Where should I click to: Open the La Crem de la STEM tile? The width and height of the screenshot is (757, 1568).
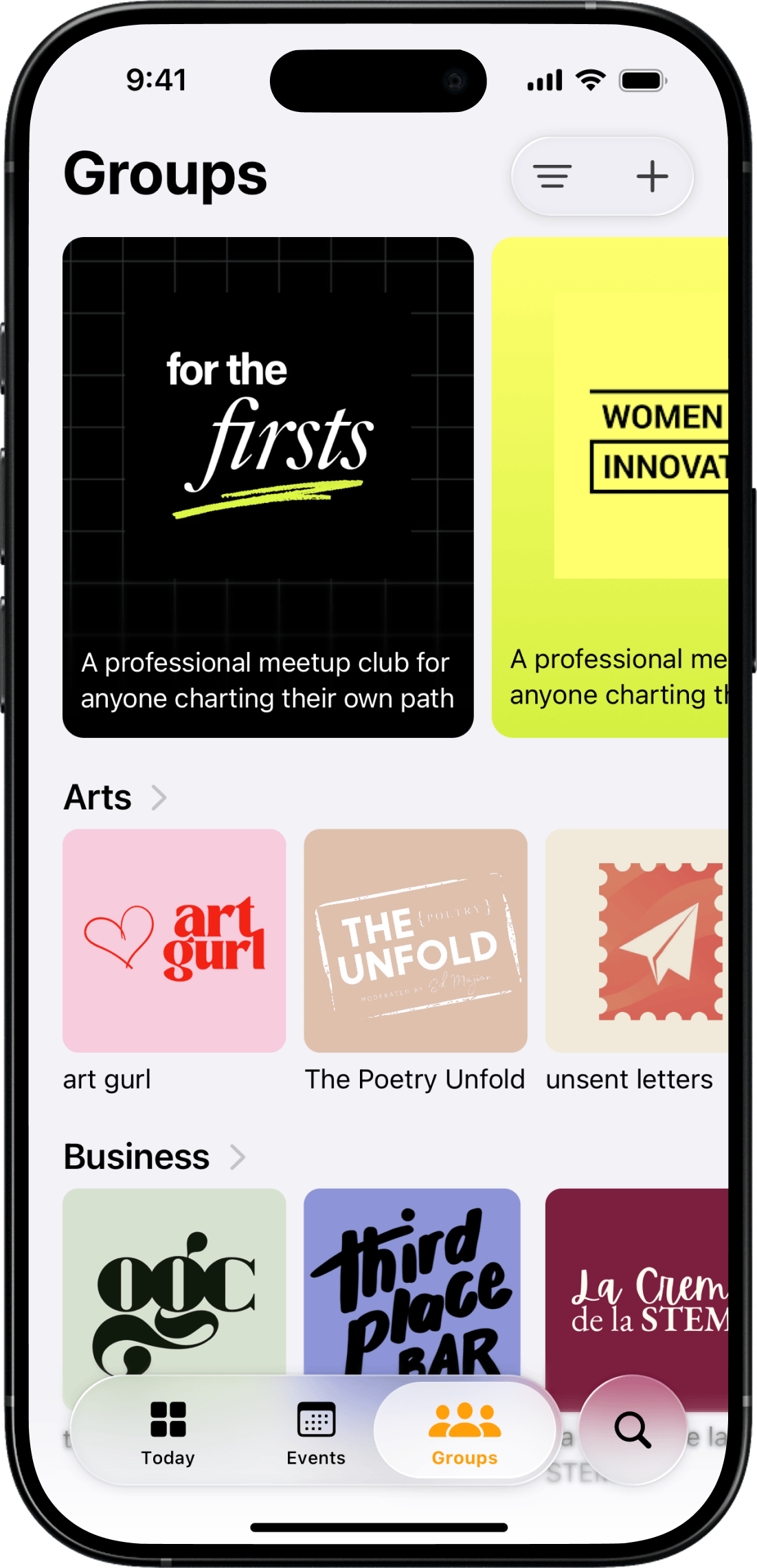pos(636,1278)
